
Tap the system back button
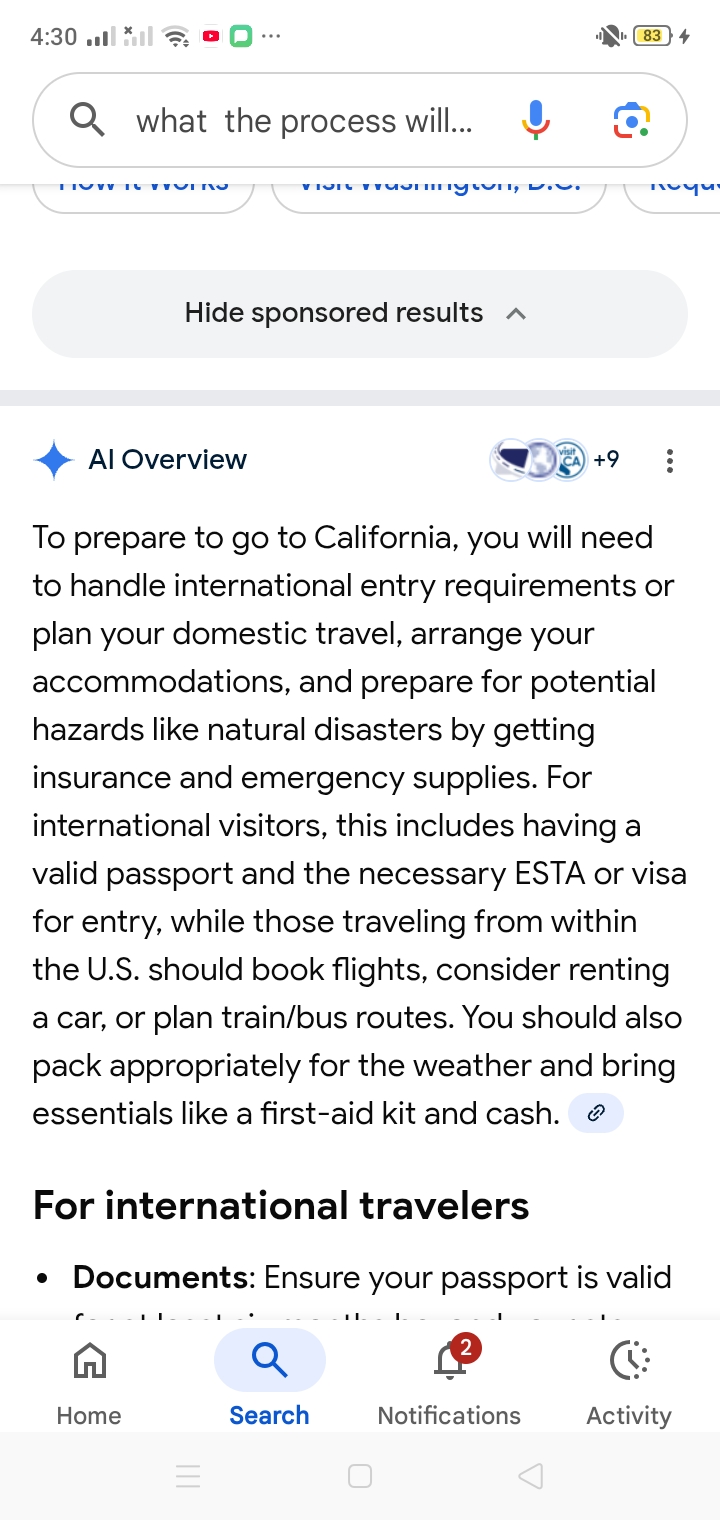(531, 1476)
